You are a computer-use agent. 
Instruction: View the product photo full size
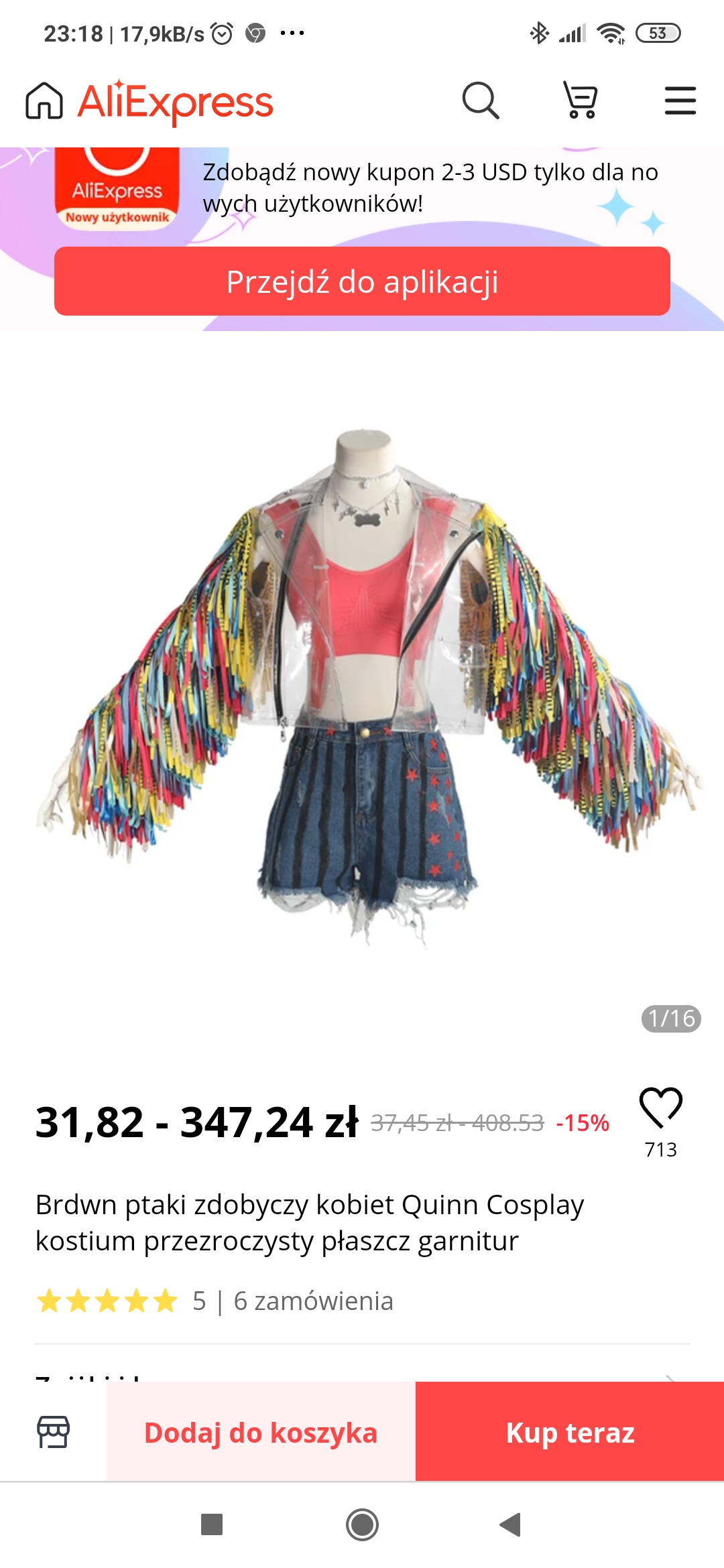tap(362, 690)
